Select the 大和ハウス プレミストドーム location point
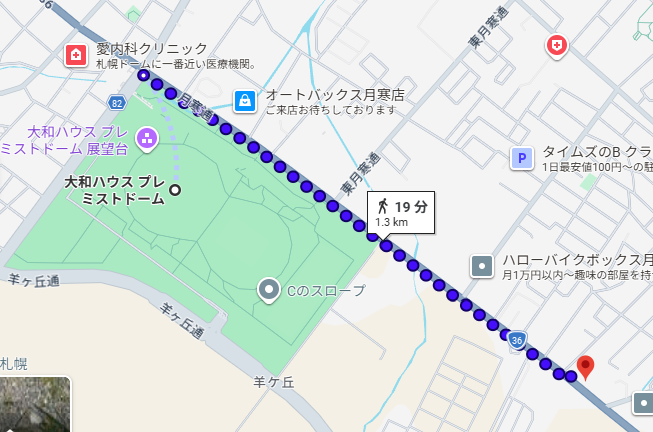The height and width of the screenshot is (432, 653). tap(175, 189)
